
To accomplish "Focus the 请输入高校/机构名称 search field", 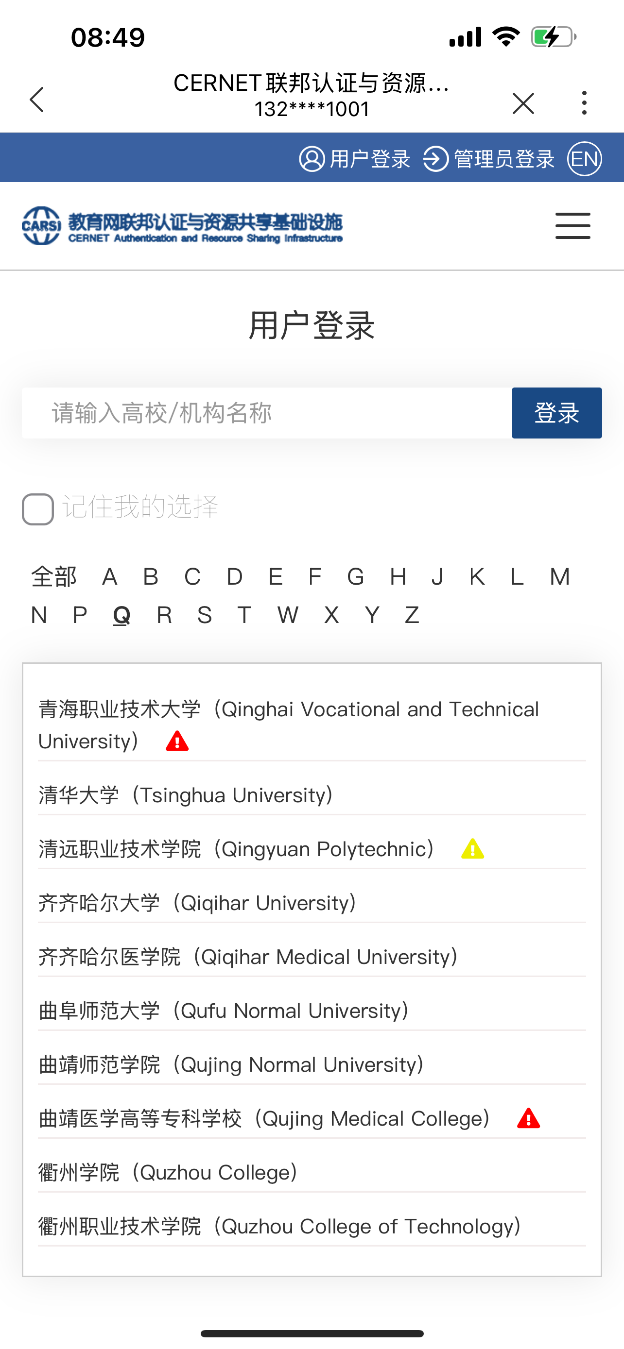I will pyautogui.click(x=267, y=413).
